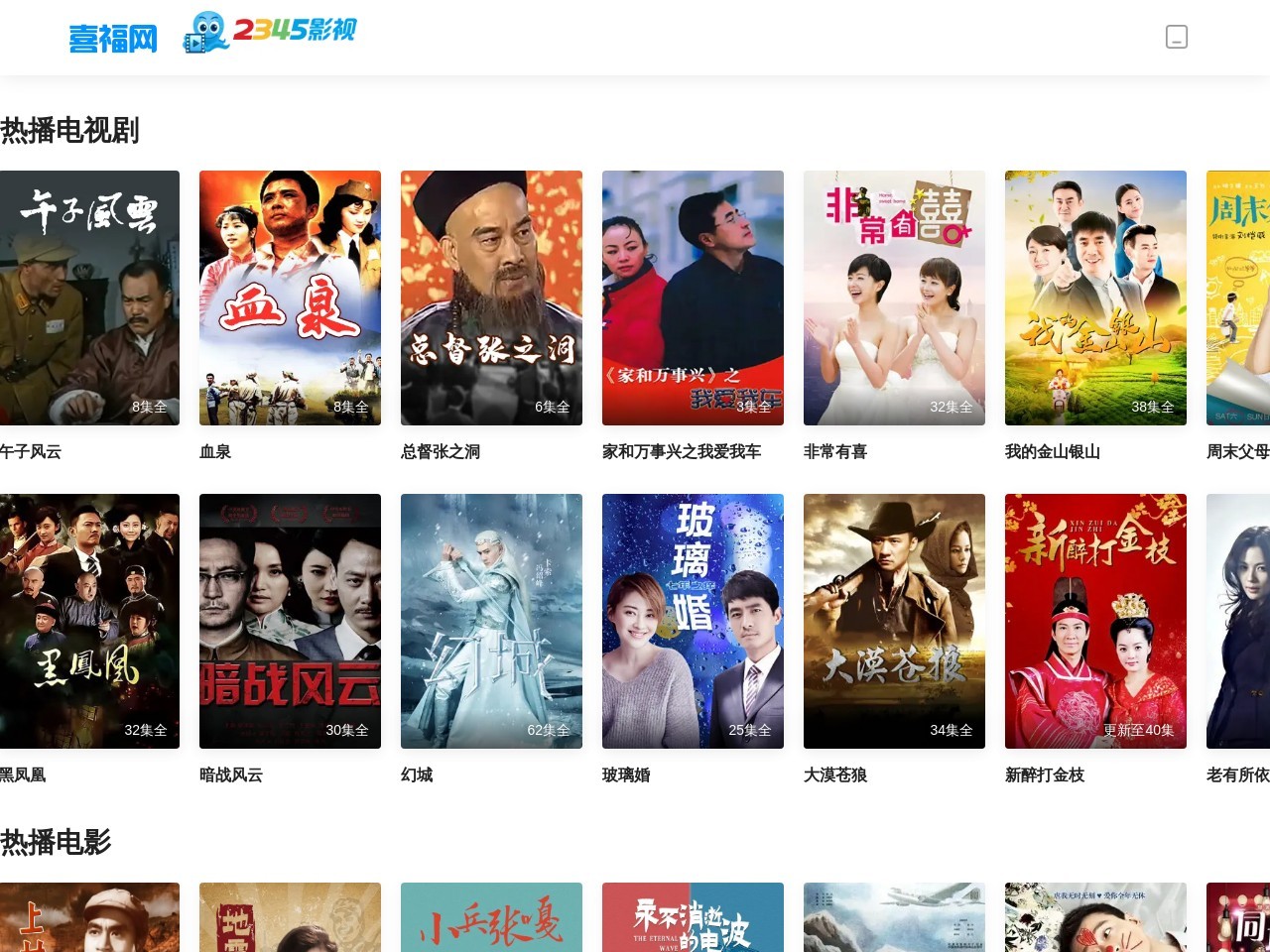Select the show 总督张之洞

491,297
